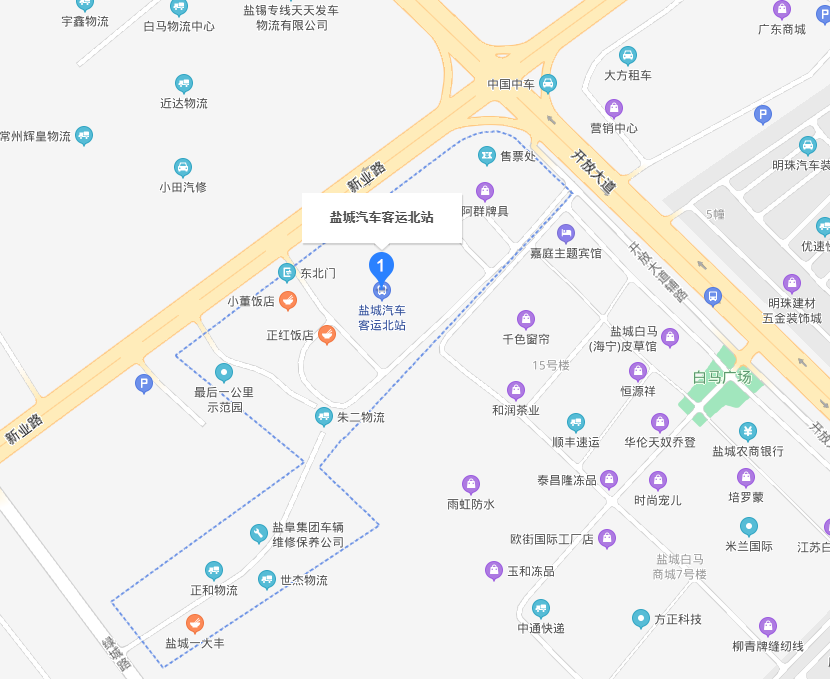Open the 雨虹防水 shop marker
Image resolution: width=830 pixels, height=679 pixels.
(471, 484)
